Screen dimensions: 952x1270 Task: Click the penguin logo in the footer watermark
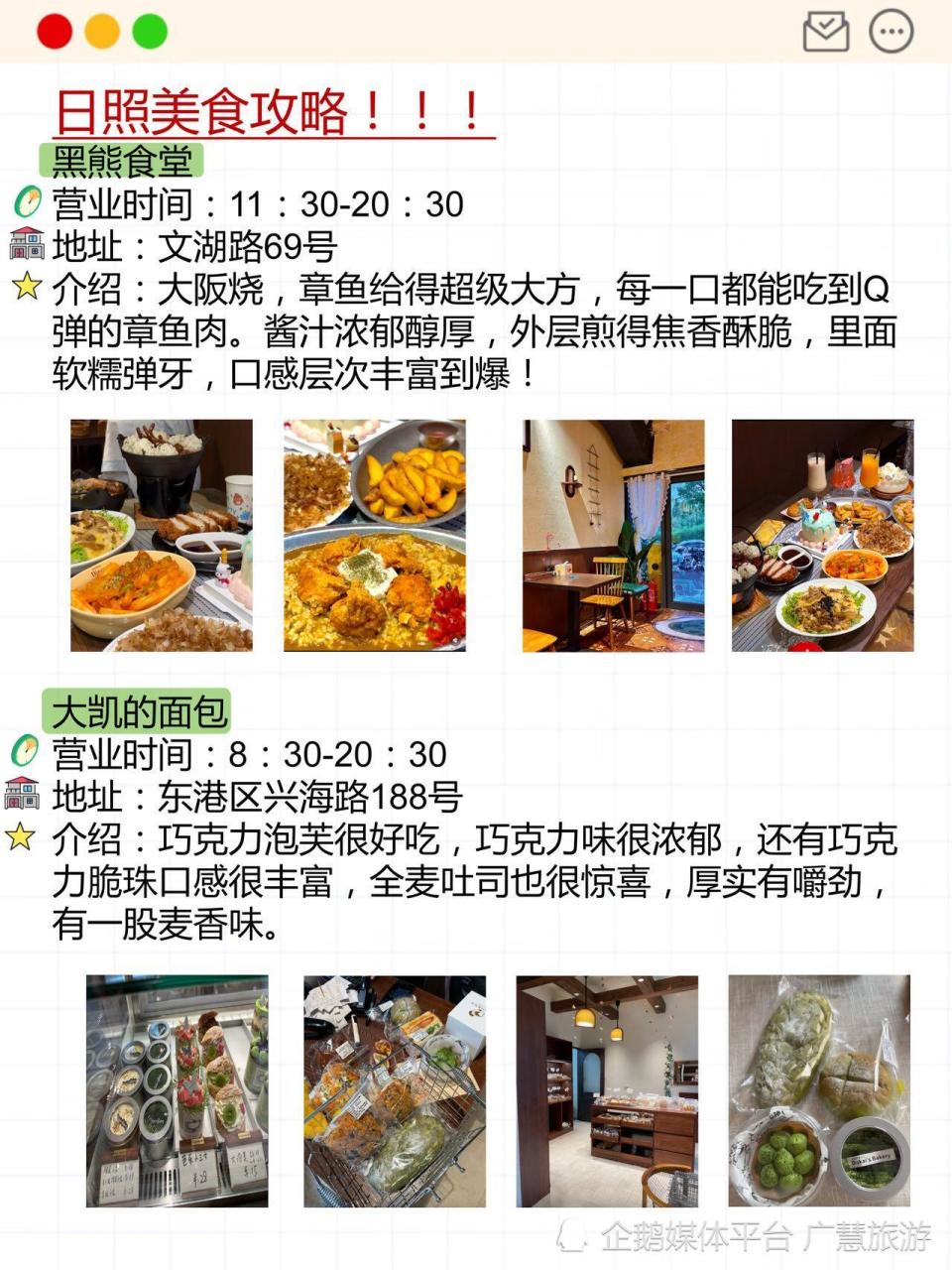coord(570,1236)
